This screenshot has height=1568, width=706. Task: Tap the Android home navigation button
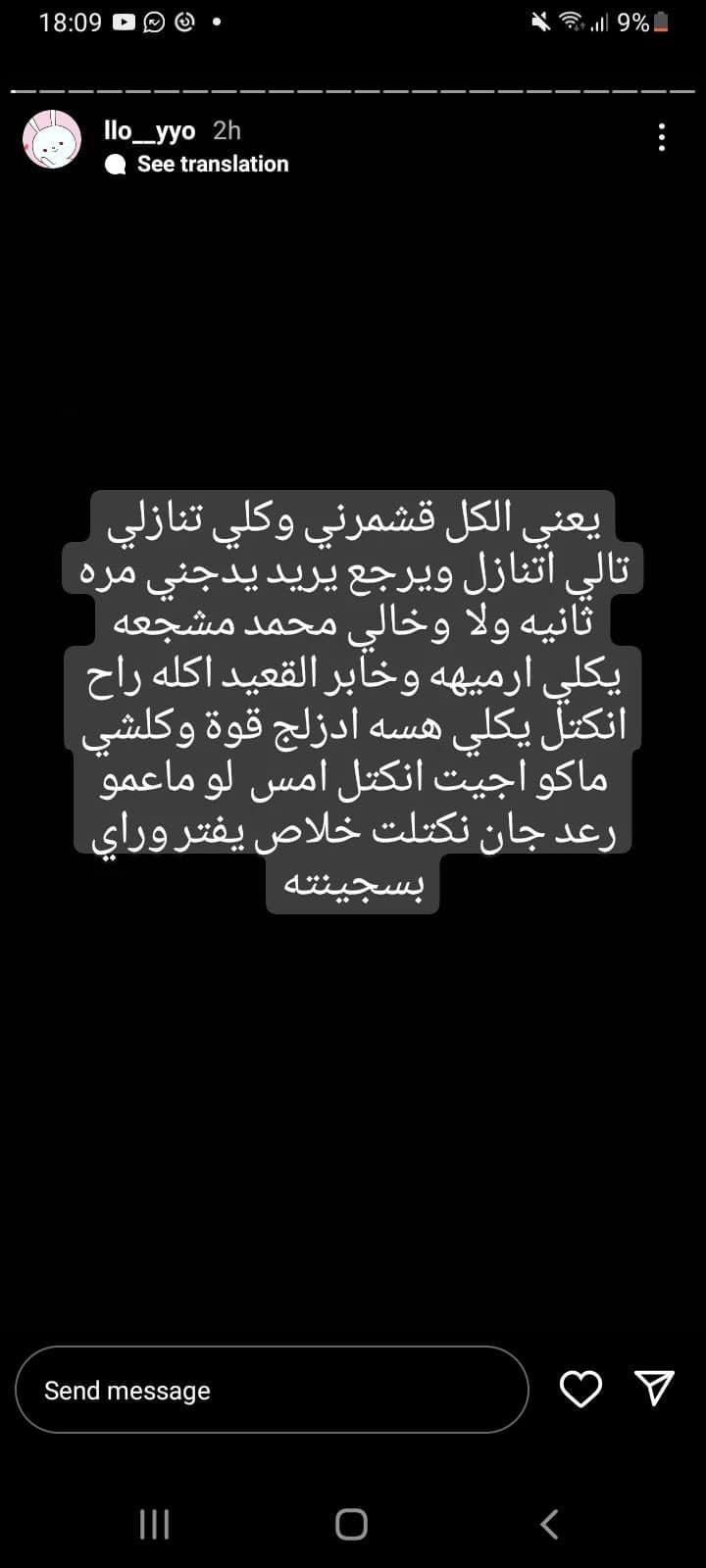[351, 1525]
